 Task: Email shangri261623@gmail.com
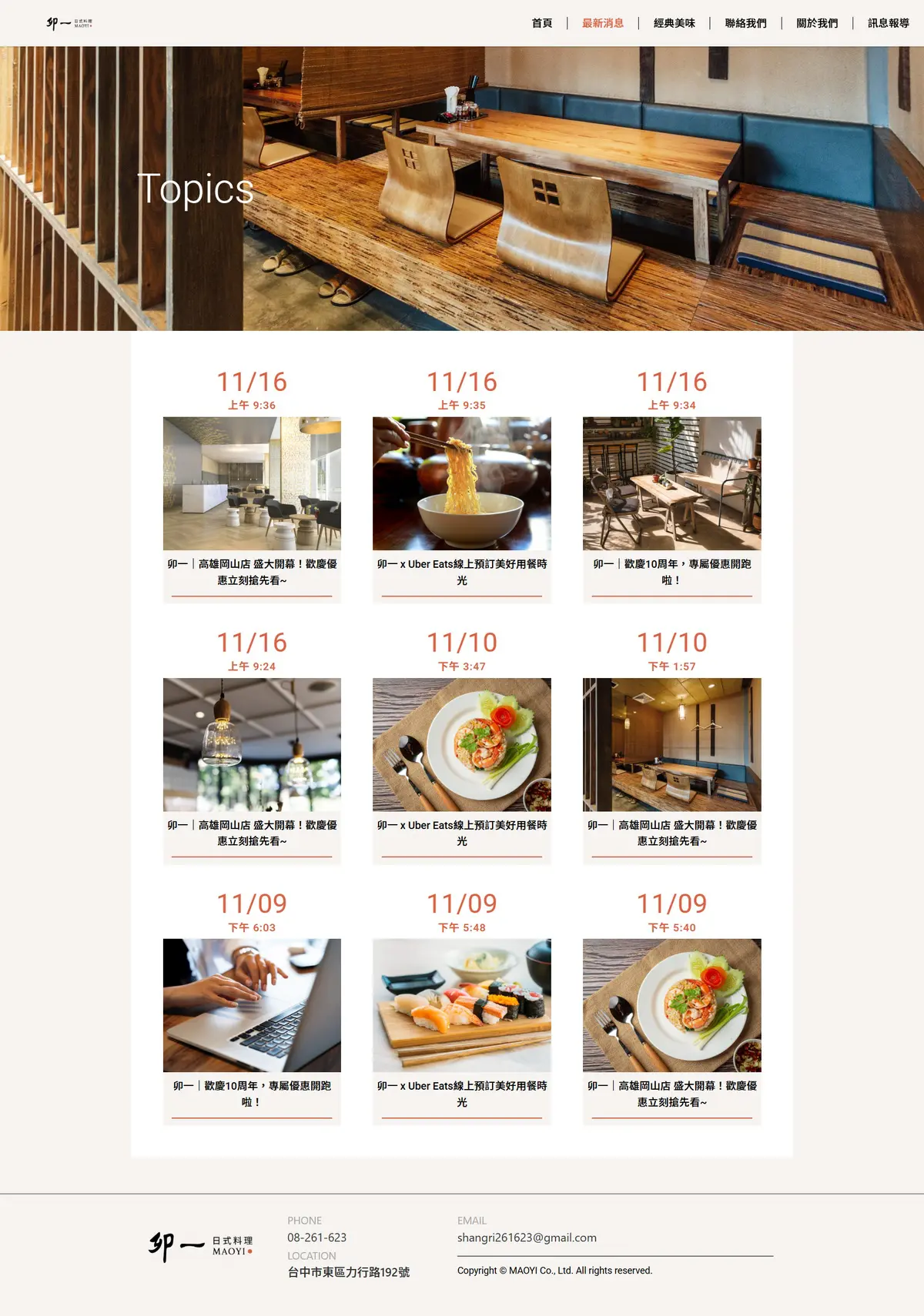(527, 1238)
